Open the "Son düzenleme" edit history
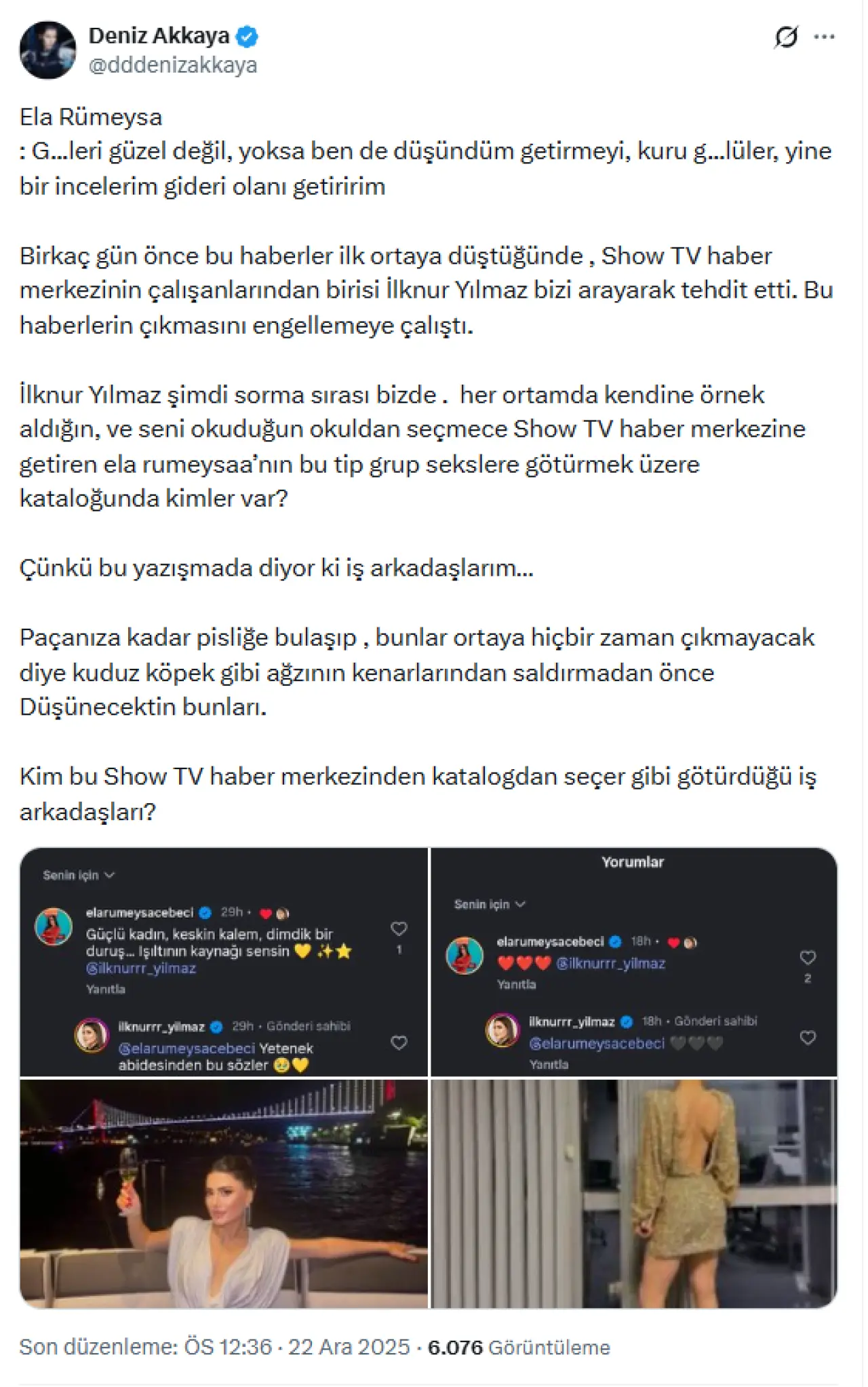Image resolution: width=868 pixels, height=1387 pixels. coord(145,1347)
